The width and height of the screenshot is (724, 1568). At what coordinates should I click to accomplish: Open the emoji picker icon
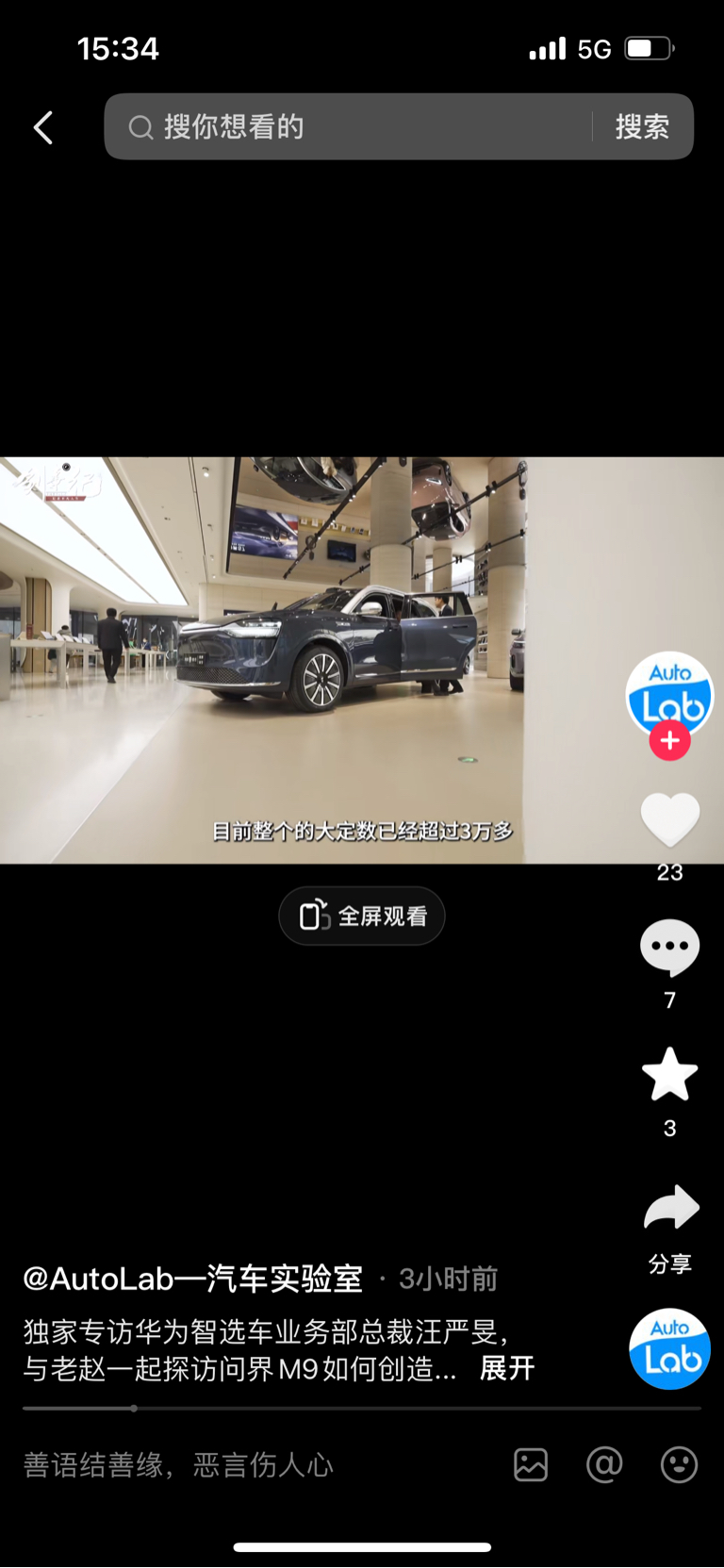click(x=676, y=1465)
